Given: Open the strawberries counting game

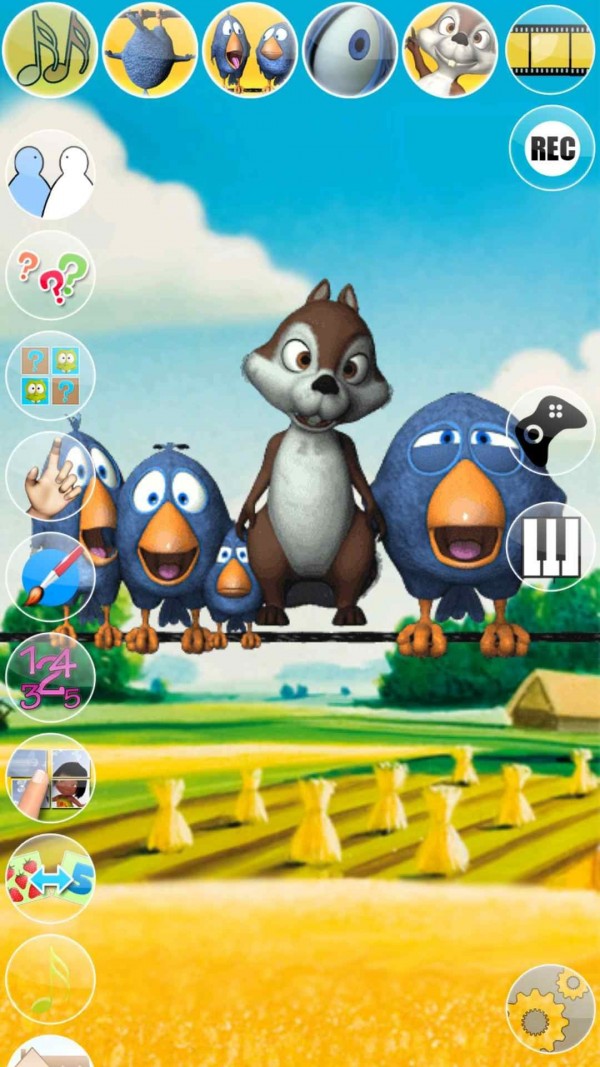Looking at the screenshot, I should pos(50,878).
